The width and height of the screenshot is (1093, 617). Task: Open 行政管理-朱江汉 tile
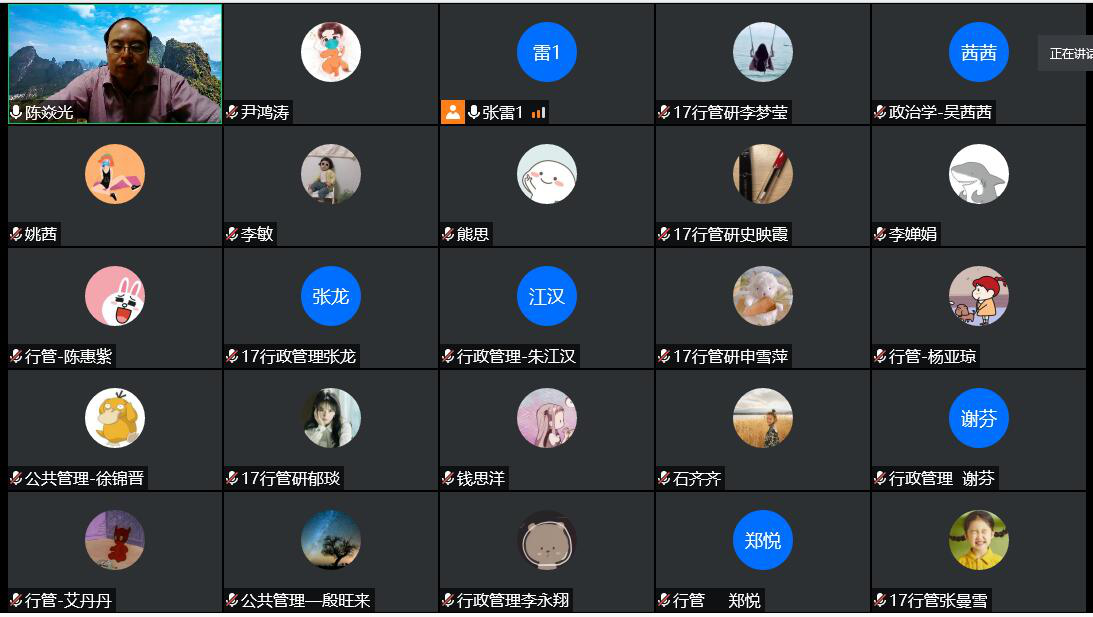pos(546,307)
